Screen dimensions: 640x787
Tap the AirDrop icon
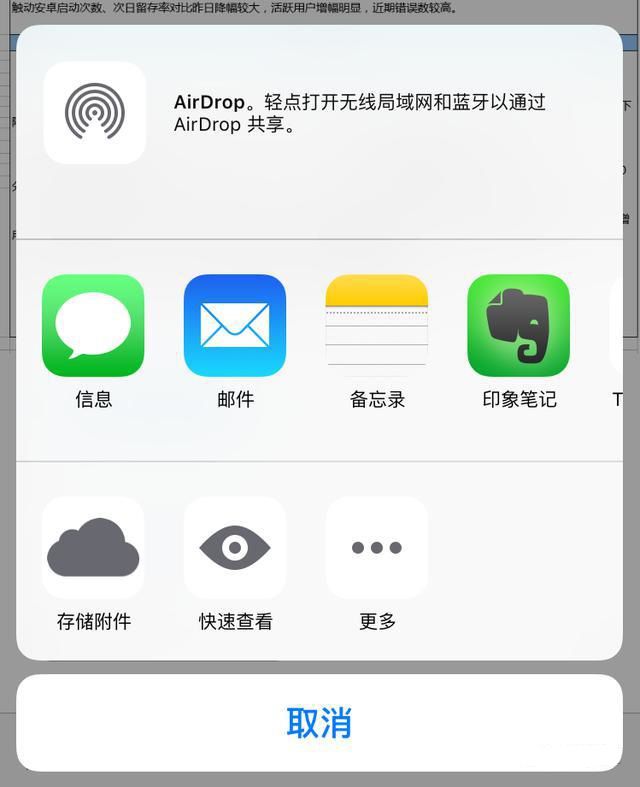click(94, 112)
